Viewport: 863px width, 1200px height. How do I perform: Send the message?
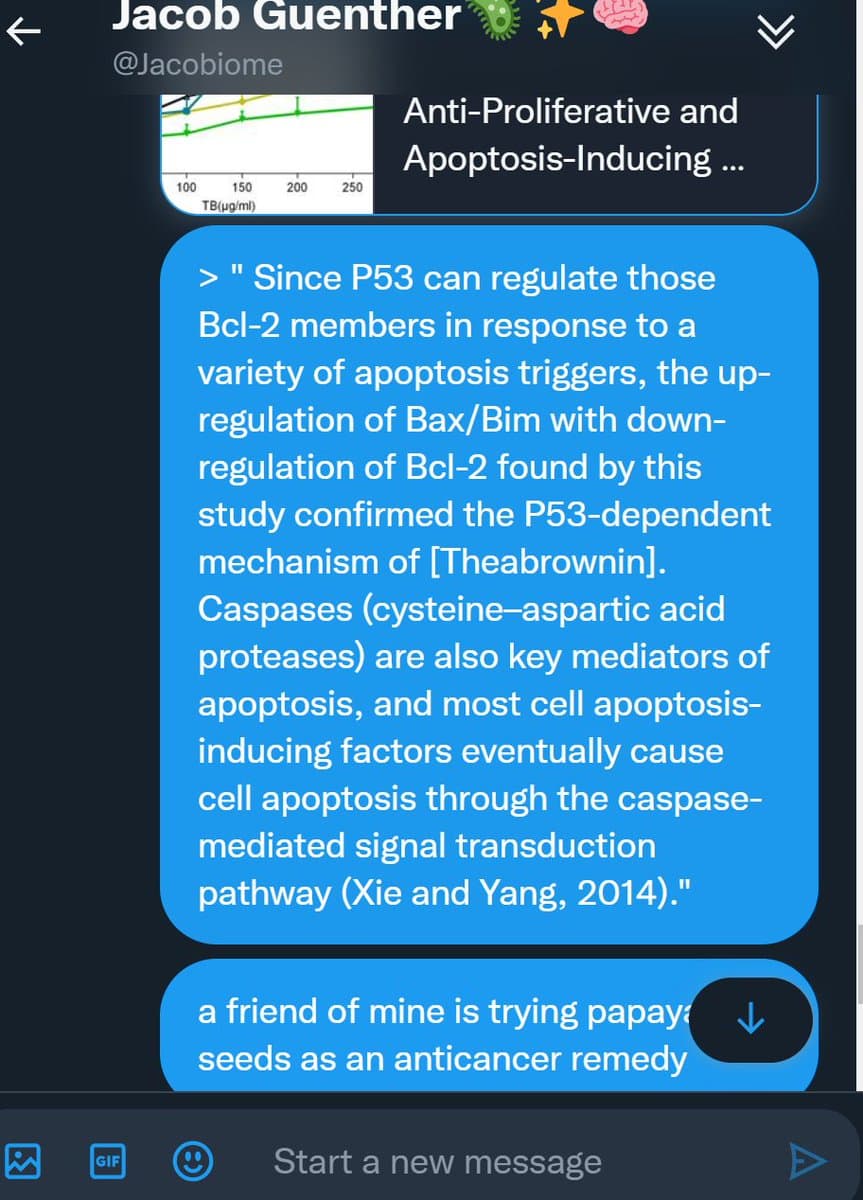point(808,1161)
